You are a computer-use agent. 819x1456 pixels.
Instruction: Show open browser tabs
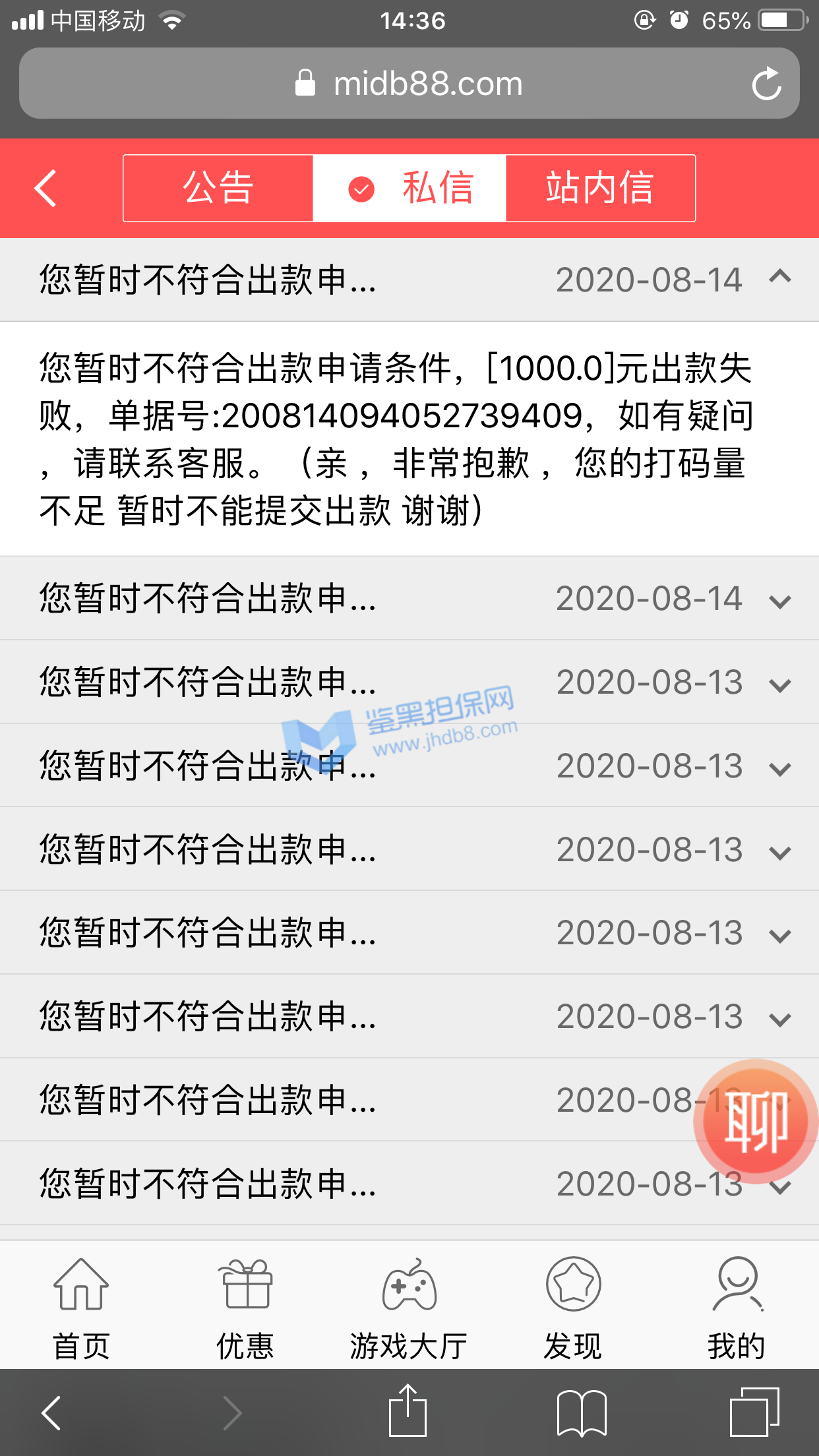pos(754,1412)
